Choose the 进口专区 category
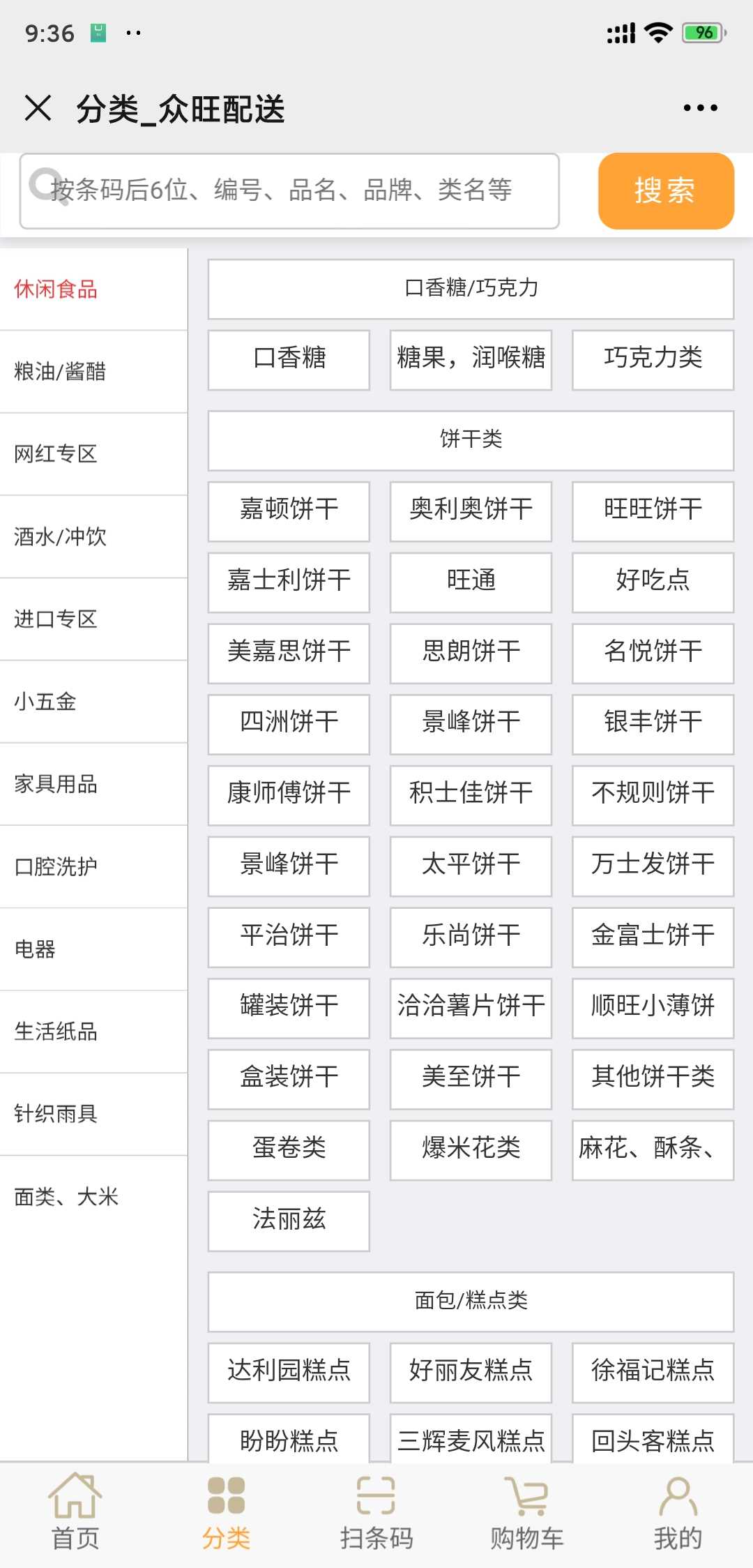 point(93,619)
